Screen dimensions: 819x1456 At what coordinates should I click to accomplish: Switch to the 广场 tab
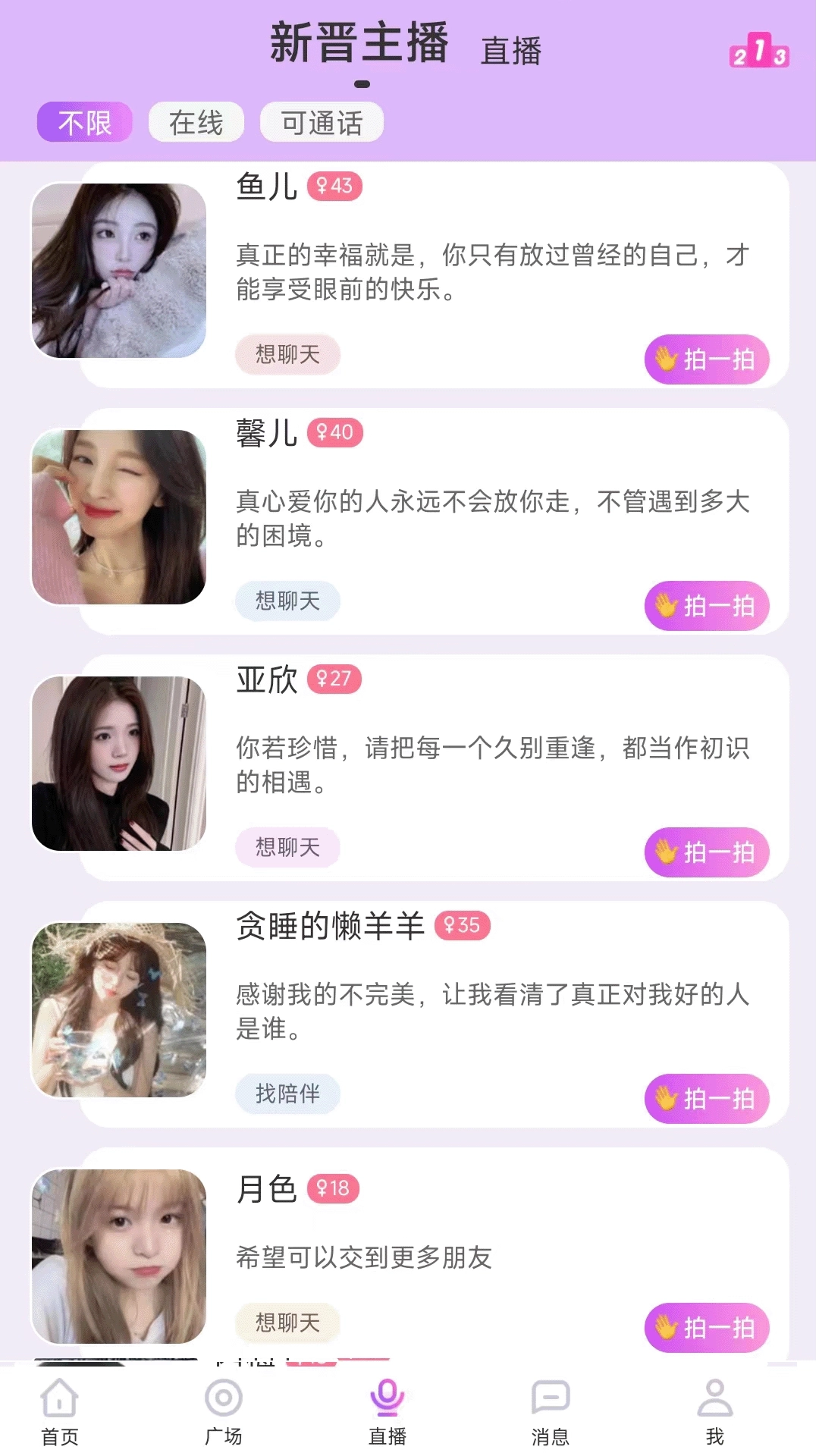point(224,1412)
